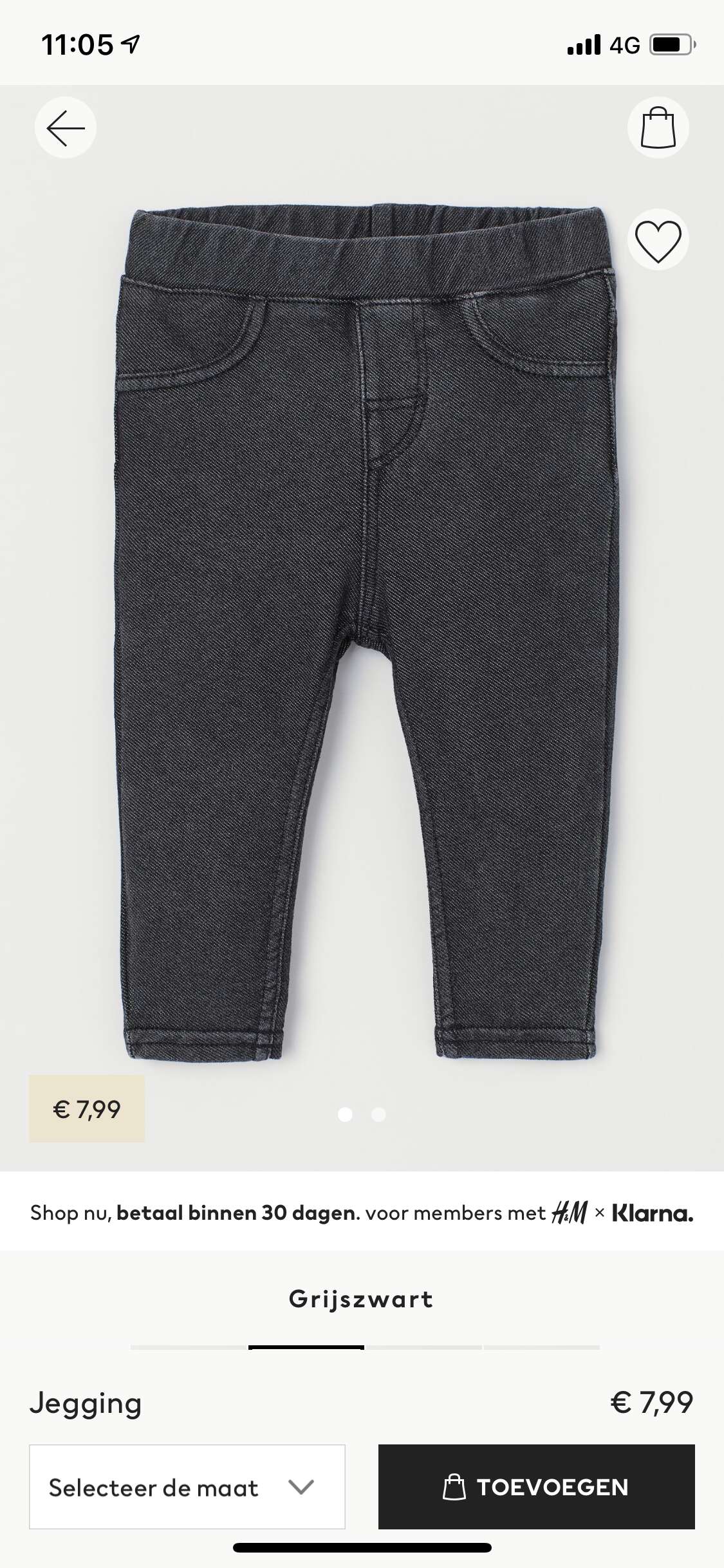Open the shopping bag
Image resolution: width=724 pixels, height=1568 pixels.
pos(658,127)
